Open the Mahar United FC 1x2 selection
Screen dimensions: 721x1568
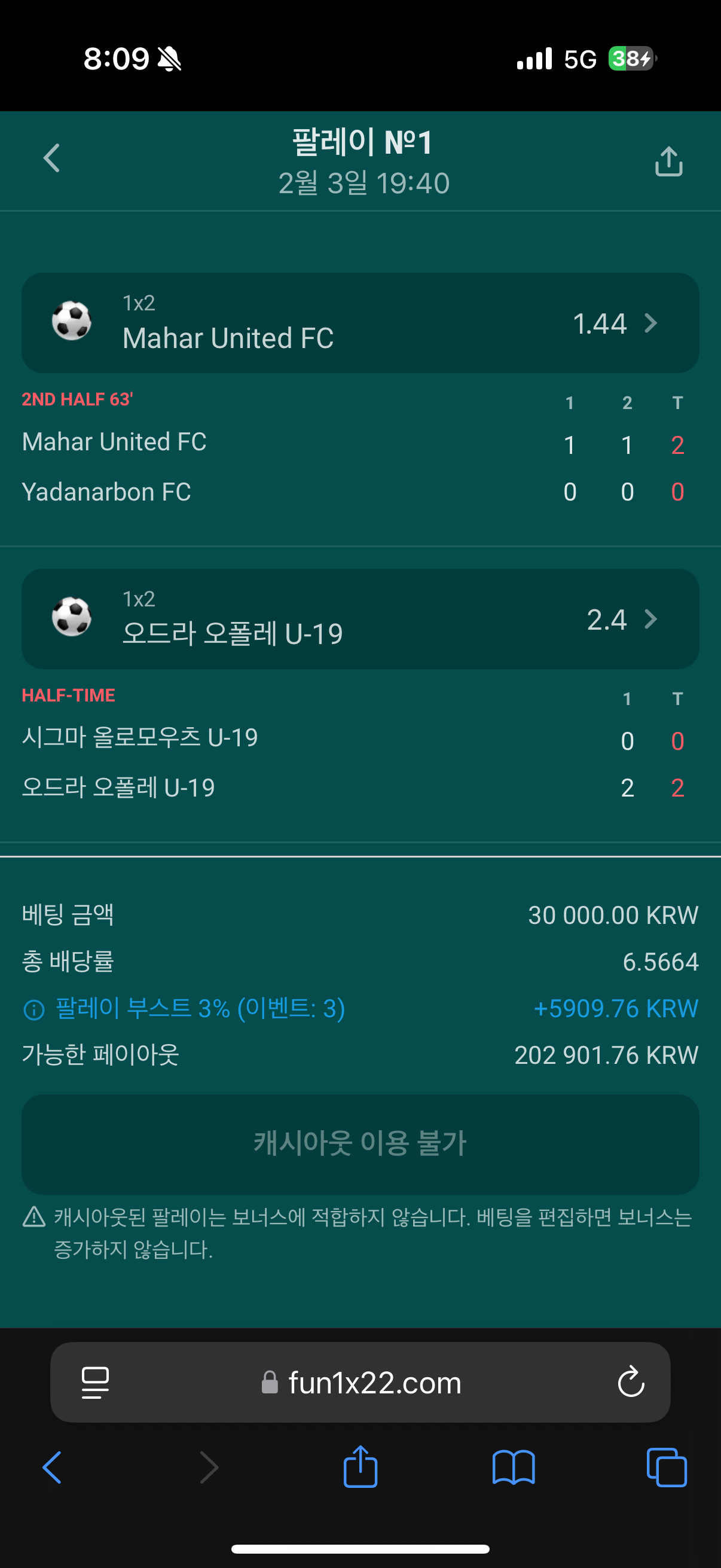coord(359,322)
